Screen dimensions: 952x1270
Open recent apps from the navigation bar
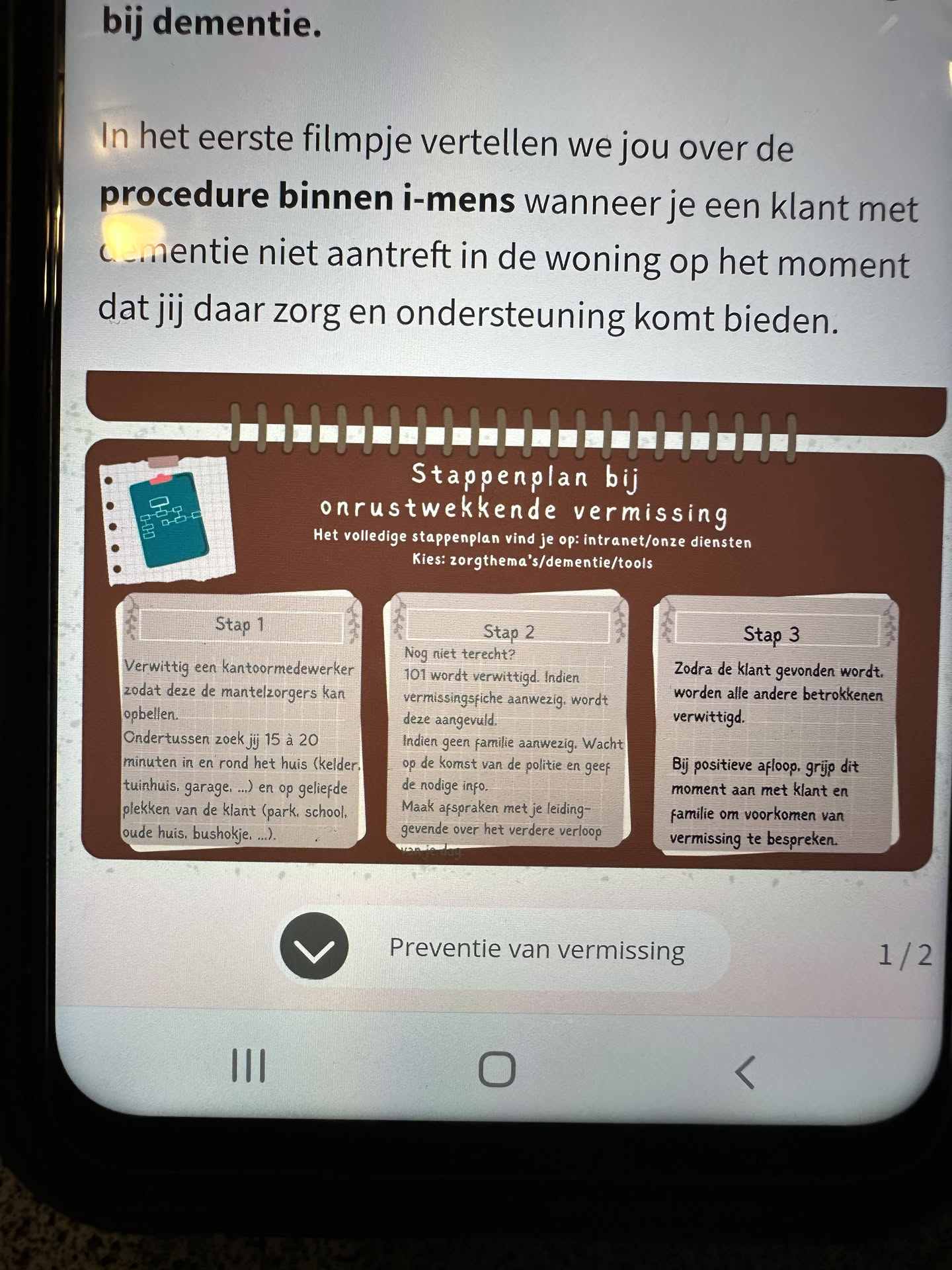pos(249,1066)
